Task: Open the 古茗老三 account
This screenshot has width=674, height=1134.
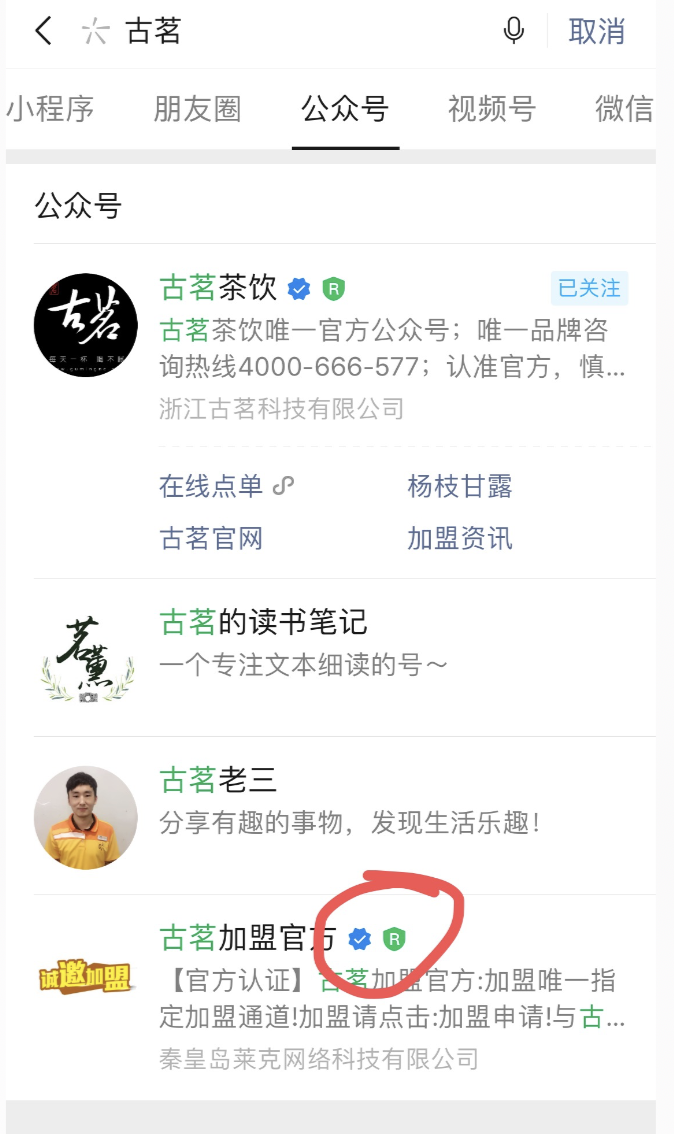Action: pyautogui.click(x=218, y=780)
